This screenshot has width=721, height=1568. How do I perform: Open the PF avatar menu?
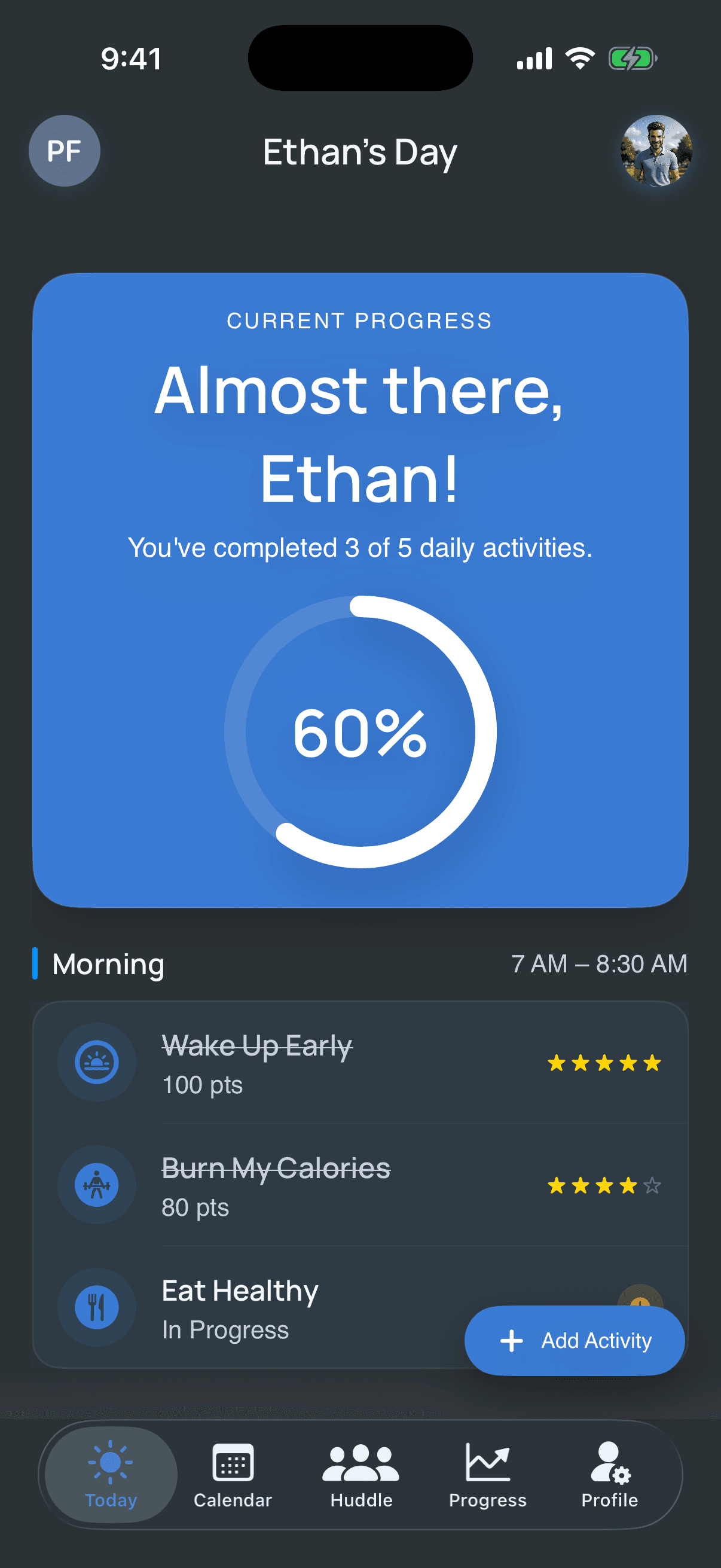(x=64, y=151)
